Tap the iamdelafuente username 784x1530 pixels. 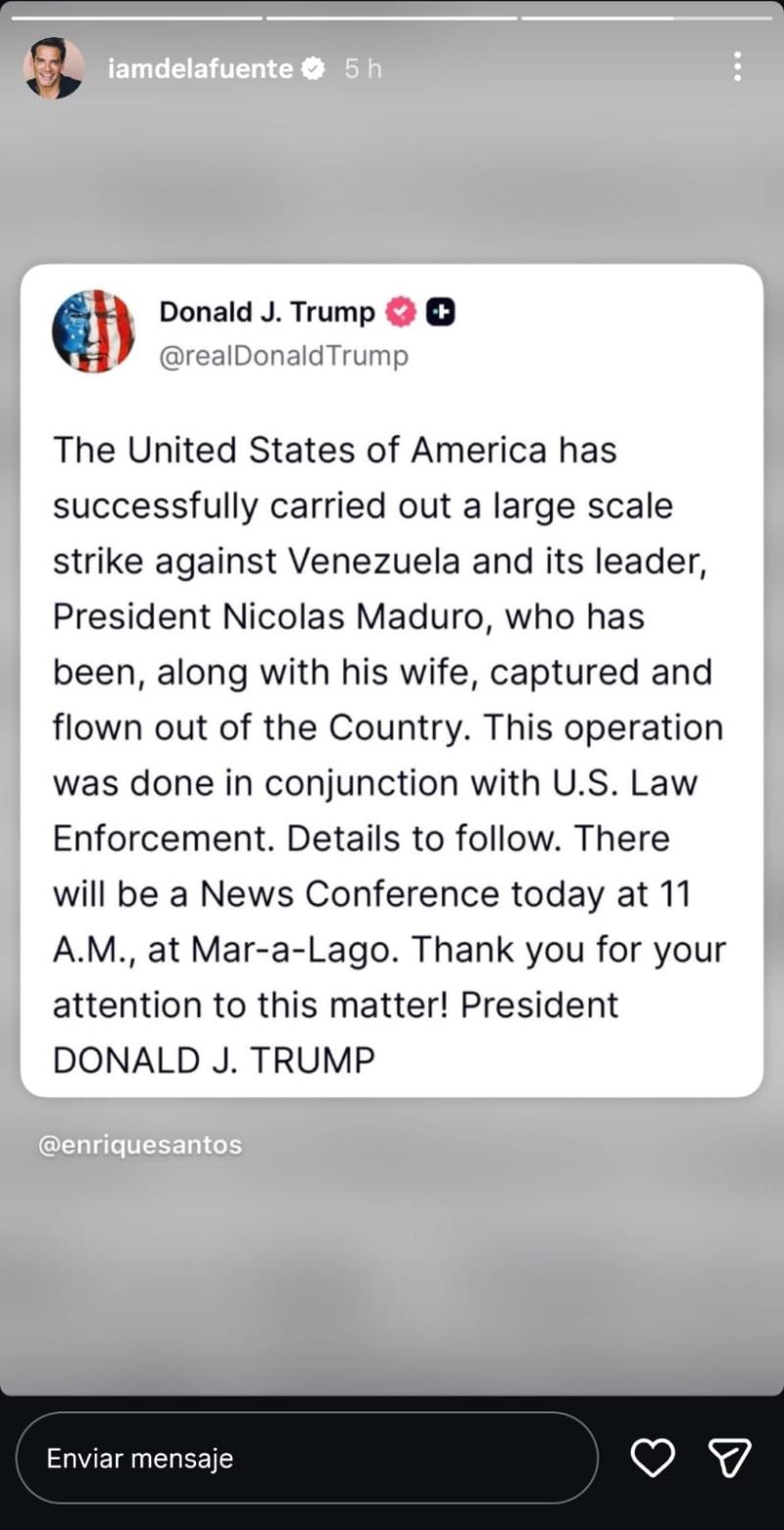[x=200, y=69]
